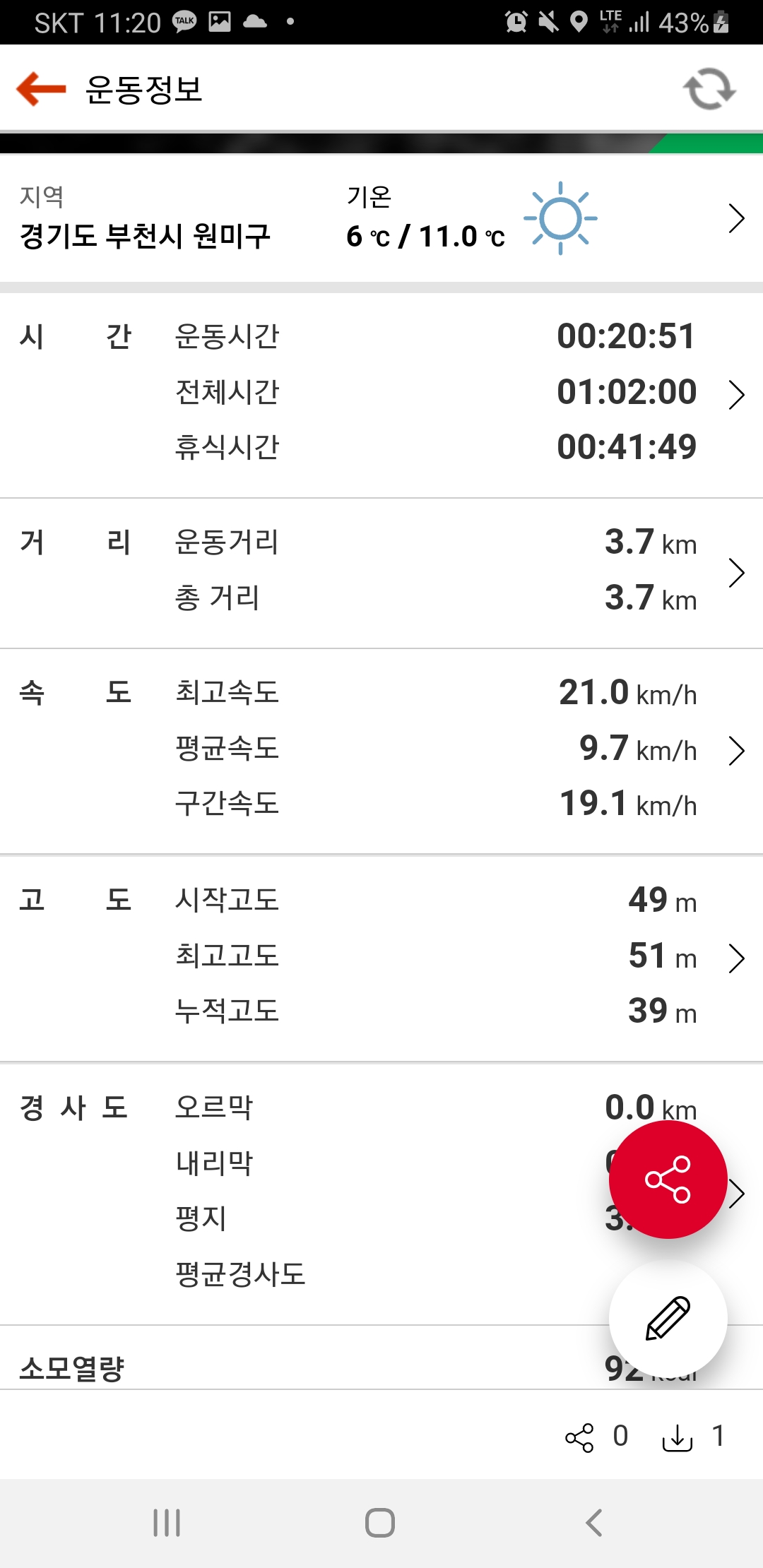Screen dimensions: 763x1568
Task: Open recent apps from navigation bar
Action: [x=167, y=1523]
